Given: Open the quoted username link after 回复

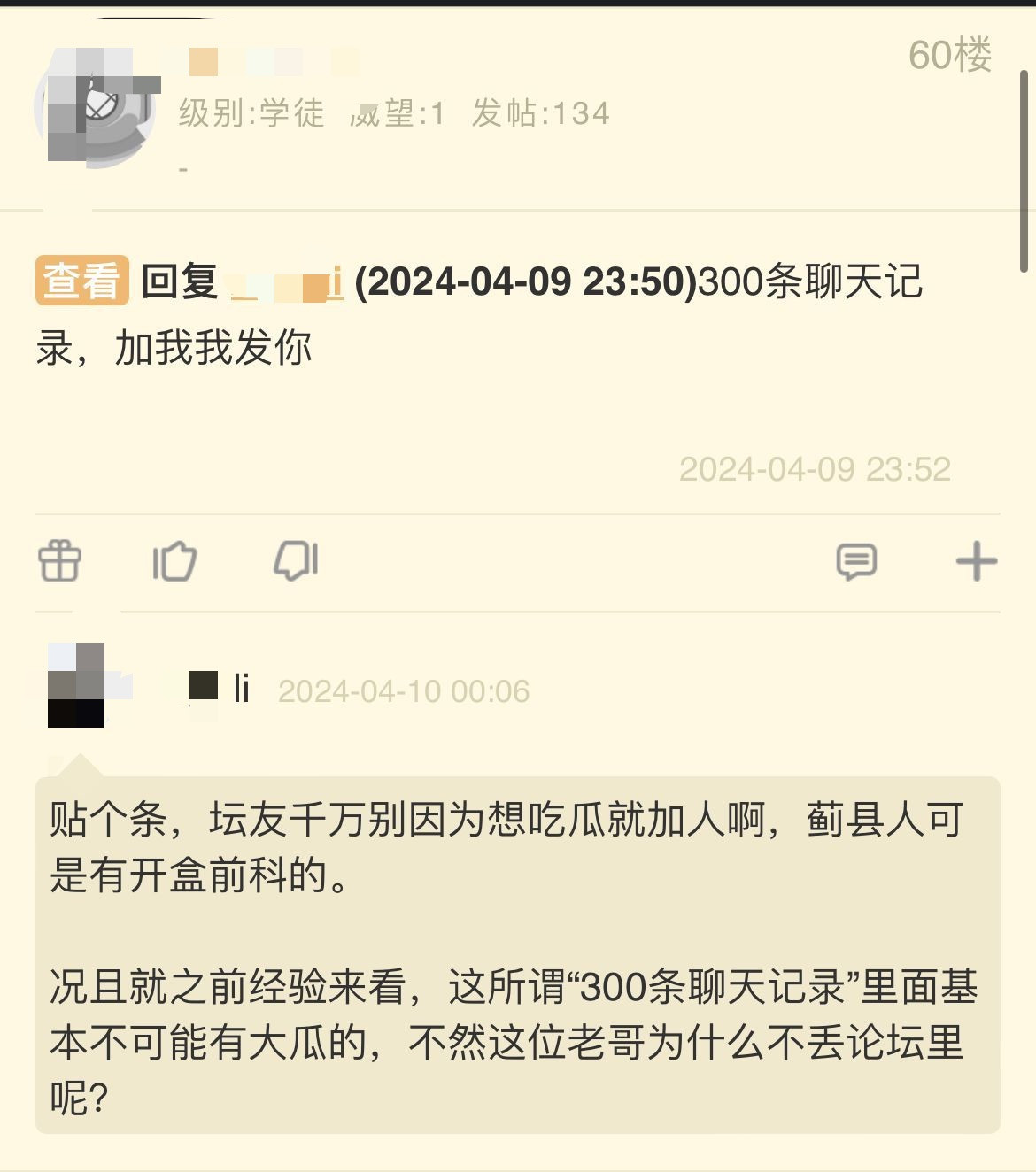Looking at the screenshot, I should coord(286,283).
